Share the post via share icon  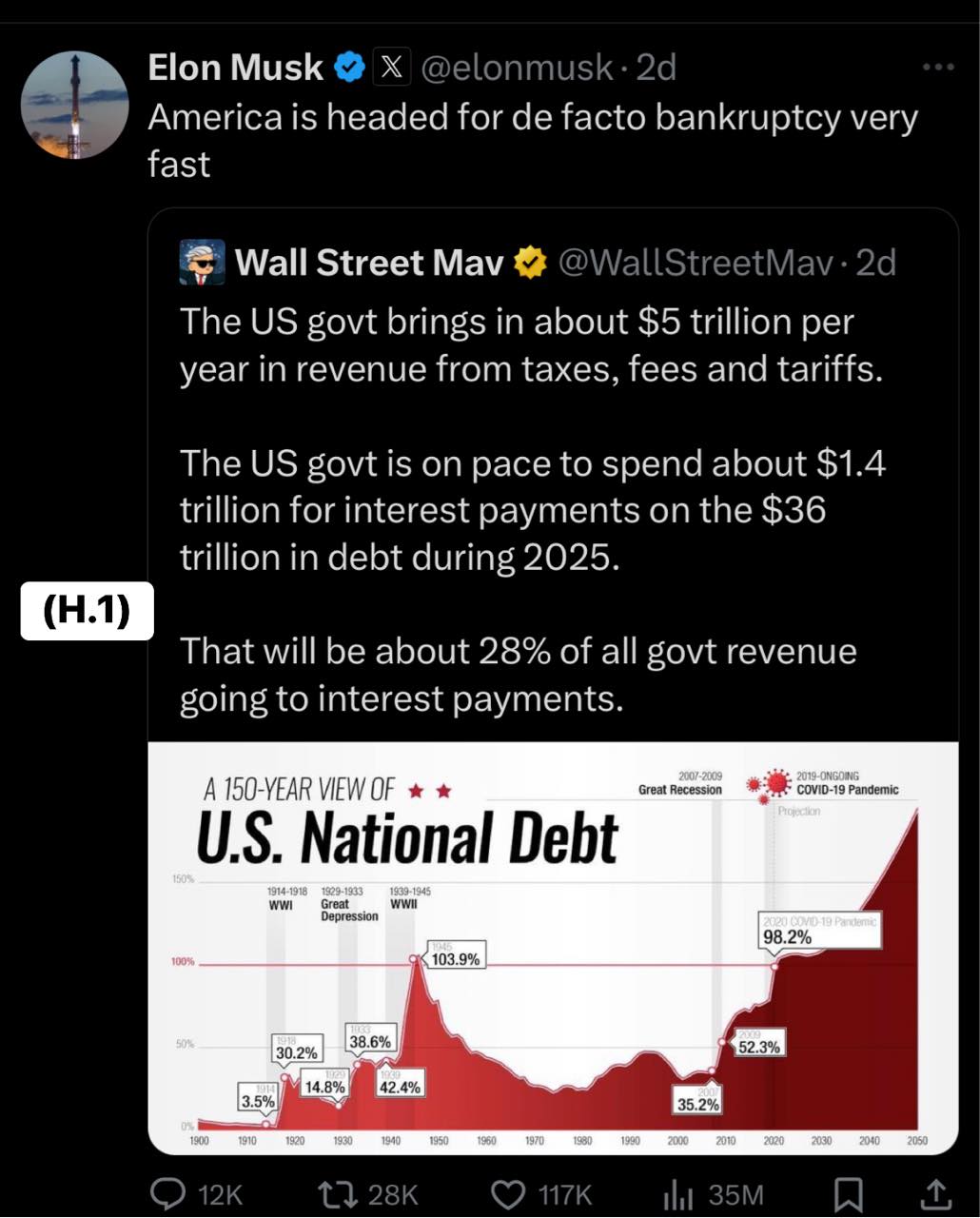coord(935,1193)
